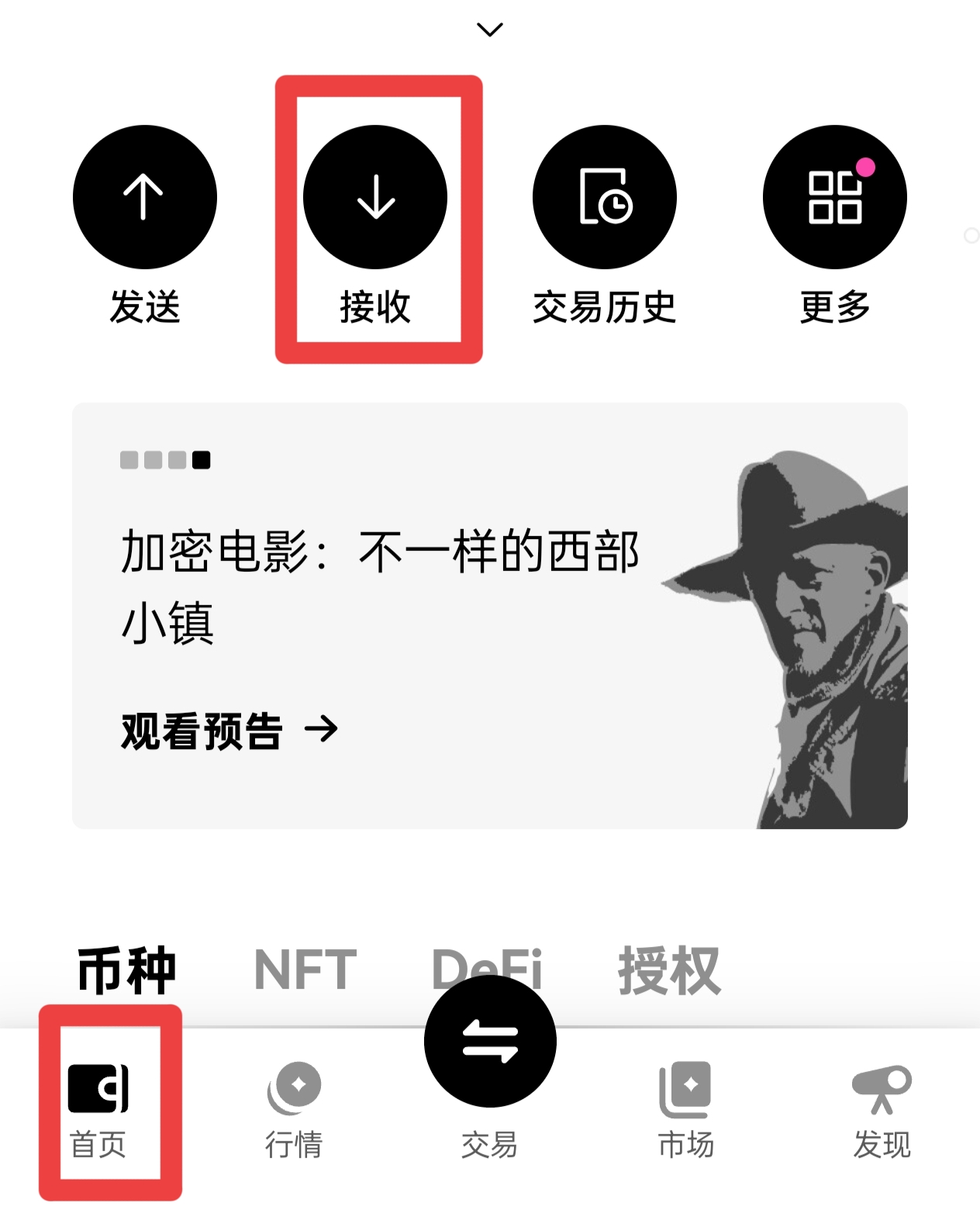
Task: Open 交易历史 transaction history
Action: (604, 197)
